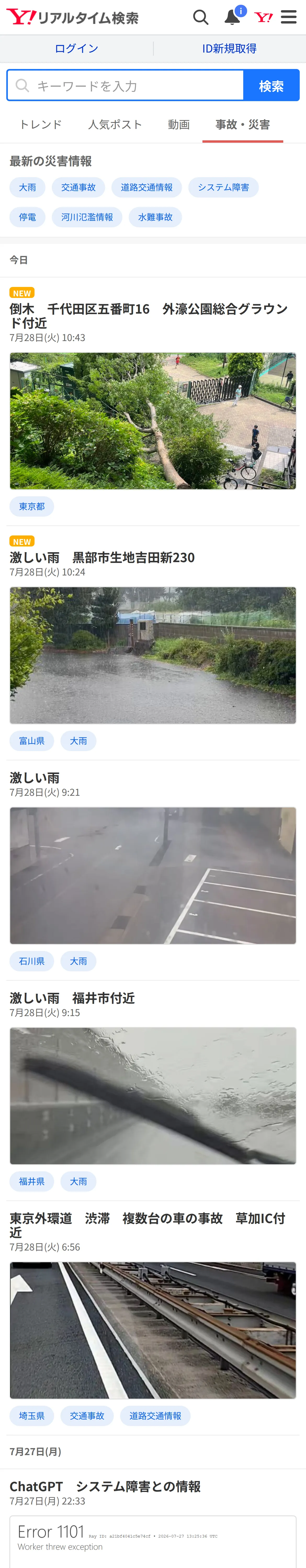The image size is (306, 1568).
Task: Tap the magnifier icon in the header
Action: click(x=201, y=17)
